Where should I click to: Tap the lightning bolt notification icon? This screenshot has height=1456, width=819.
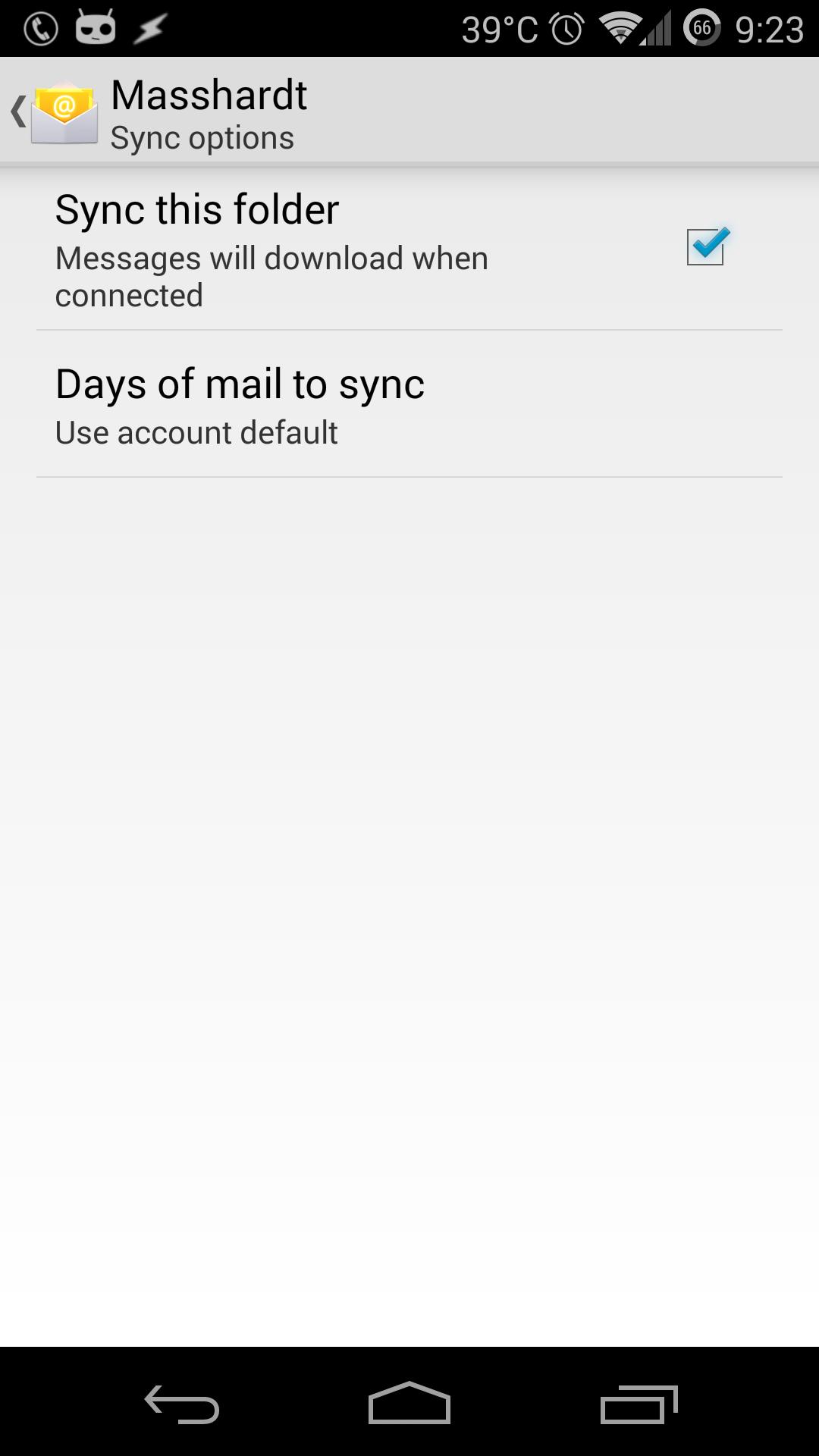click(x=147, y=28)
